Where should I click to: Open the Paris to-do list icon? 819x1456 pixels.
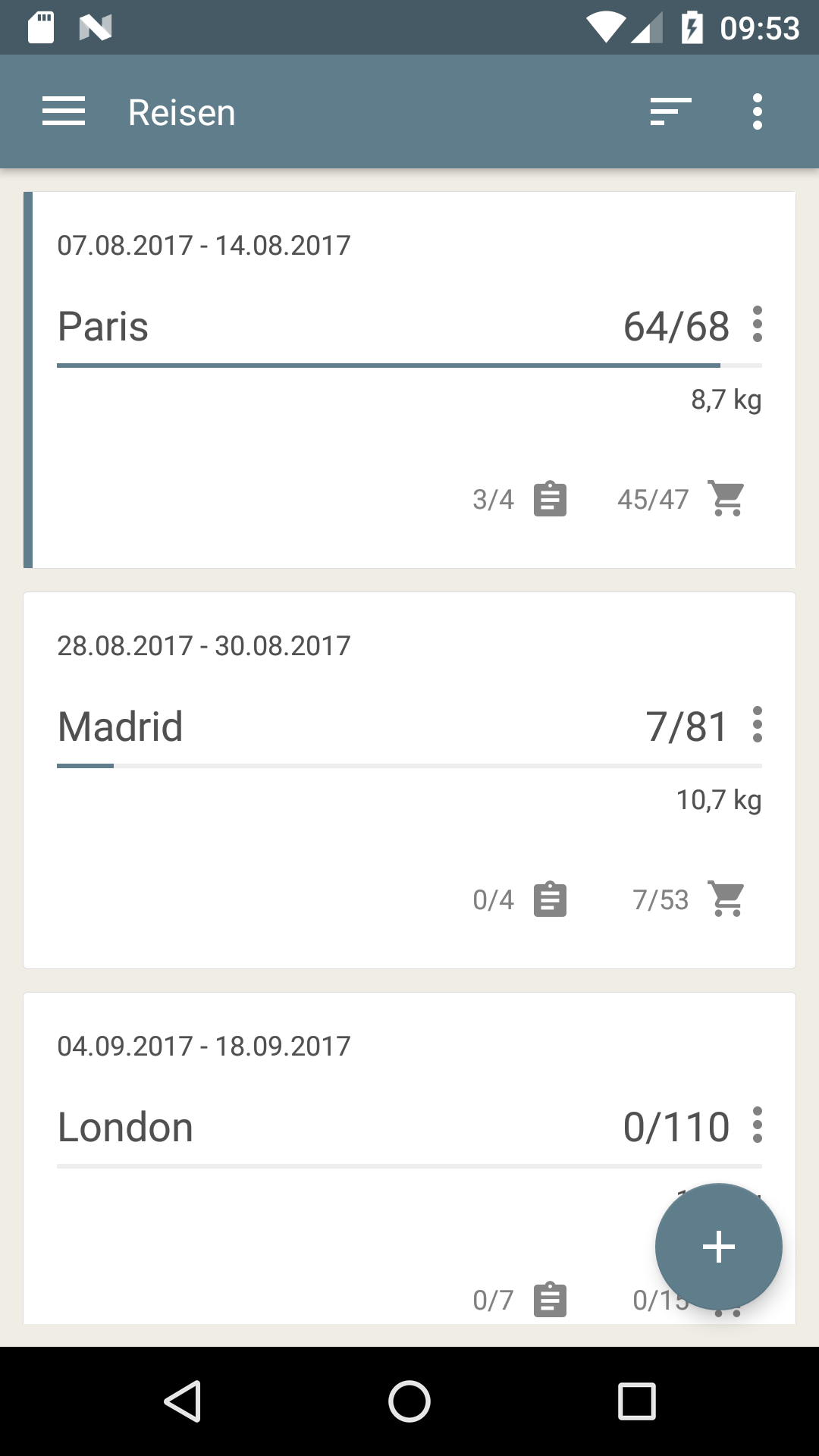tap(550, 499)
